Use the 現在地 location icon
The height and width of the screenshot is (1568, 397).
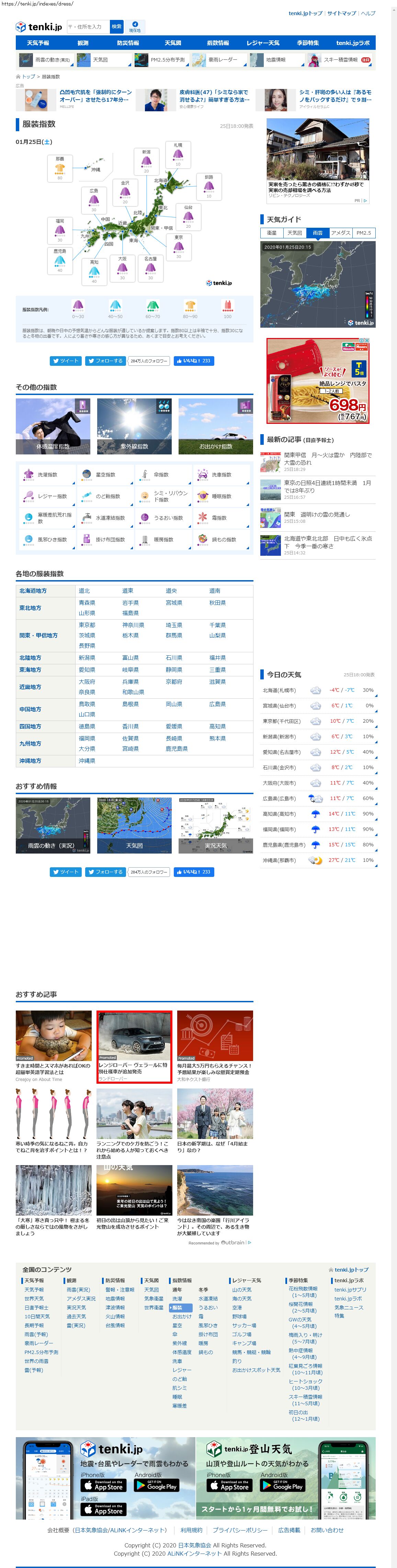coord(135,27)
